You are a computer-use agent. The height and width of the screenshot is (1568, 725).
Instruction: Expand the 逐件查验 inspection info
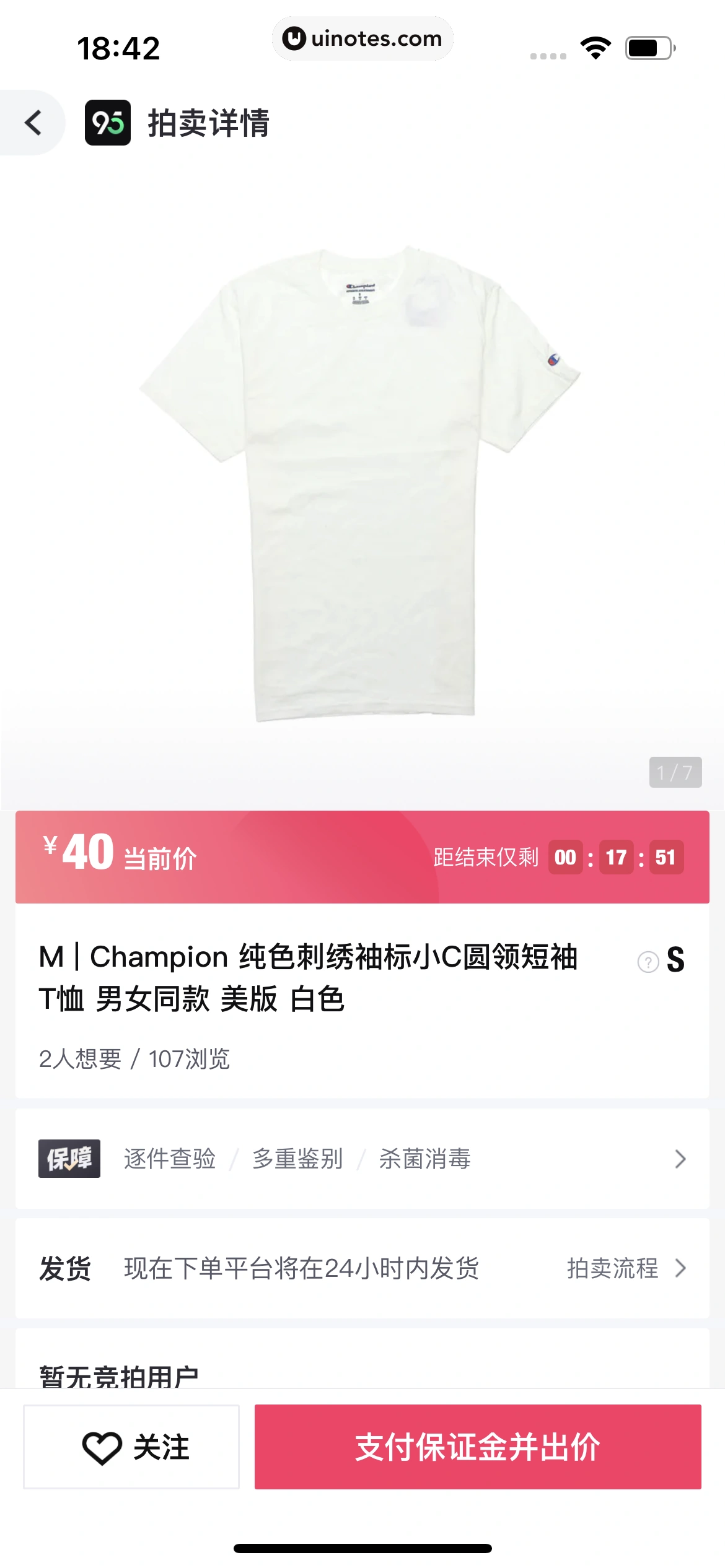tap(170, 1159)
